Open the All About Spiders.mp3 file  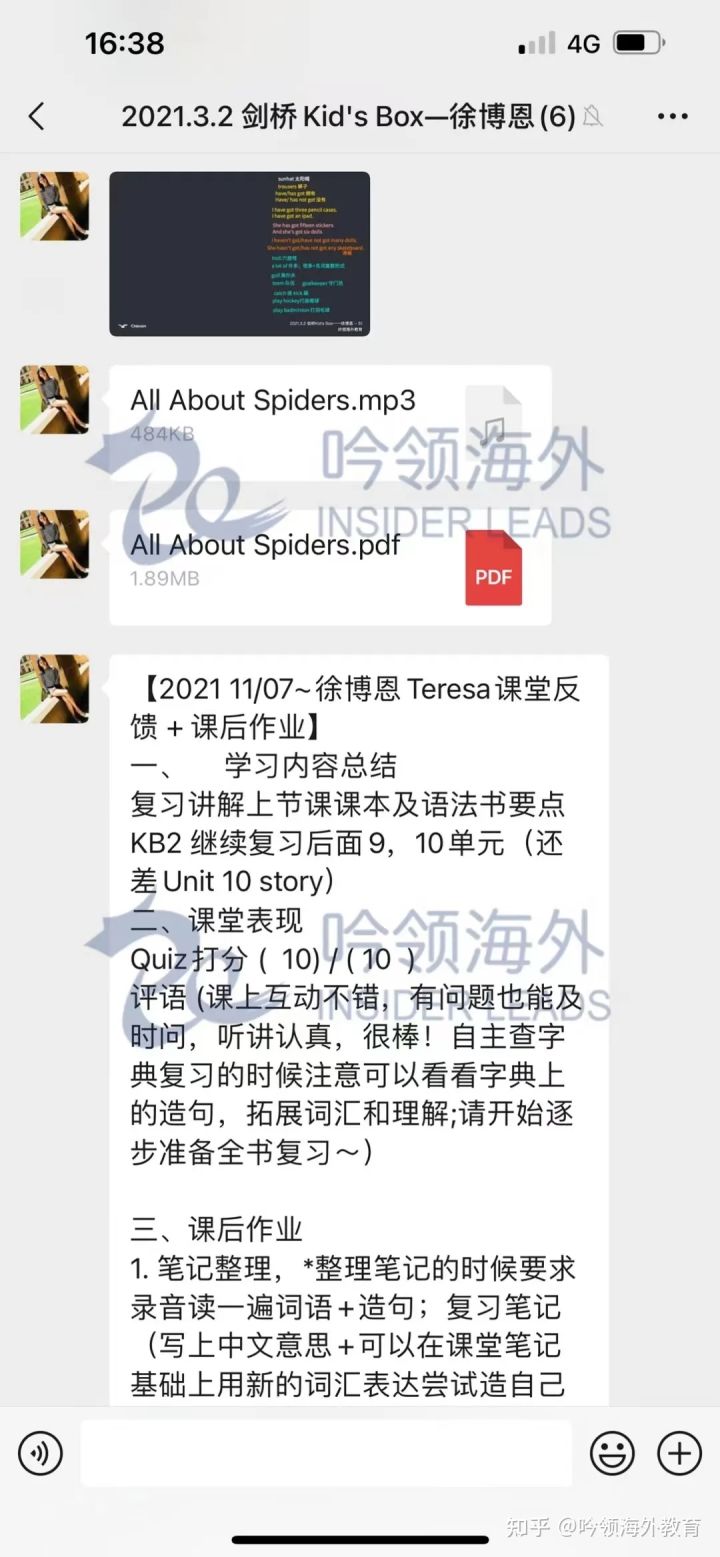point(330,415)
